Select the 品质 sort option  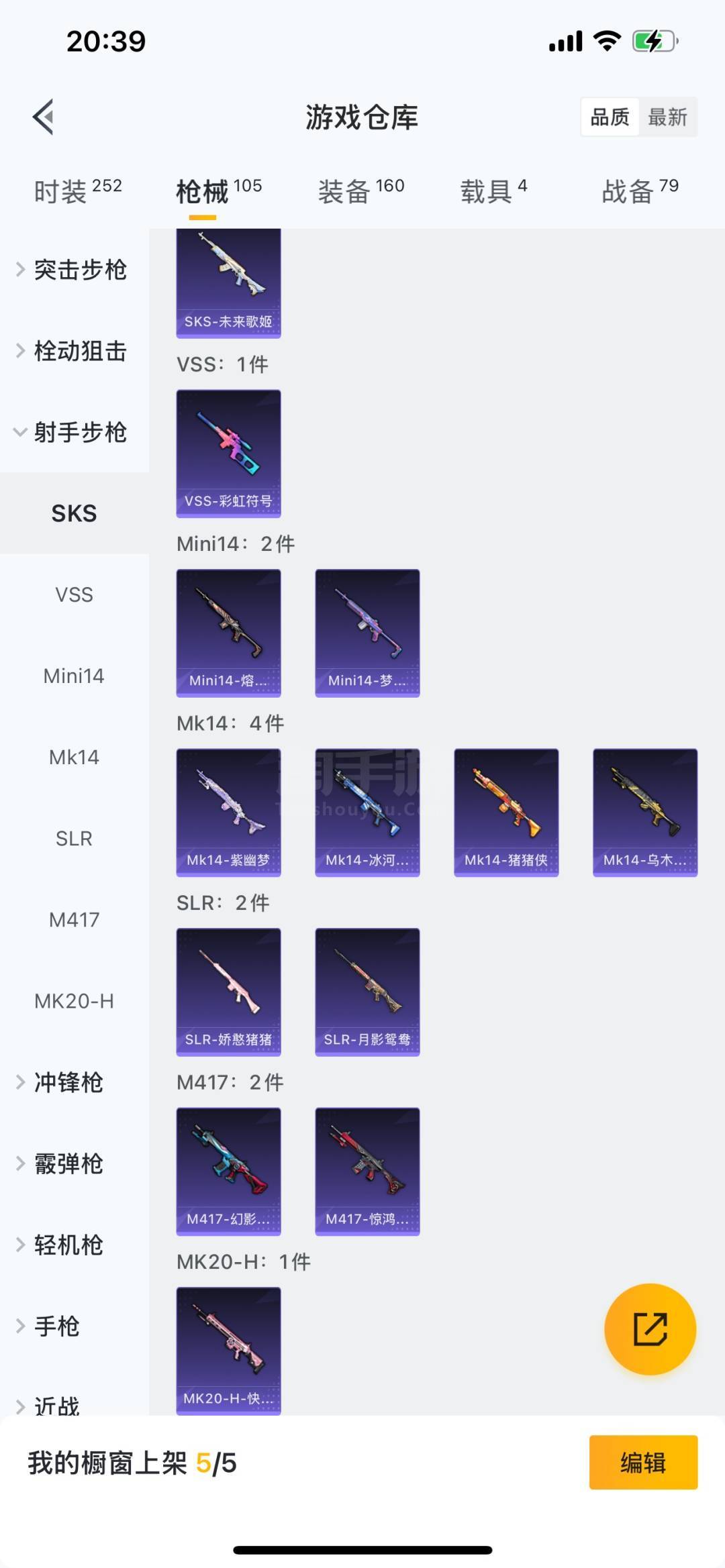tap(610, 117)
